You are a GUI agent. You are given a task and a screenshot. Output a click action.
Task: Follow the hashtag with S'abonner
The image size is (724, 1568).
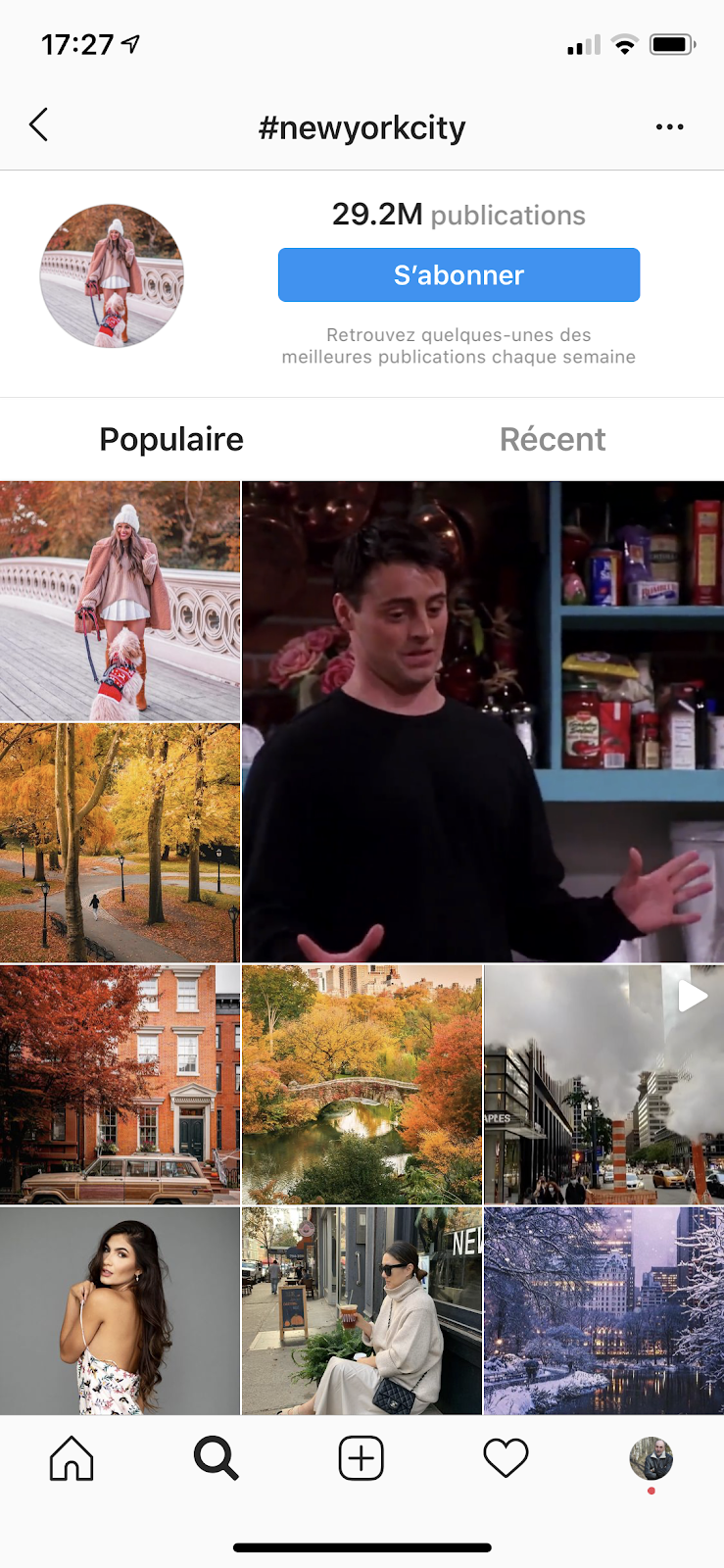point(459,275)
